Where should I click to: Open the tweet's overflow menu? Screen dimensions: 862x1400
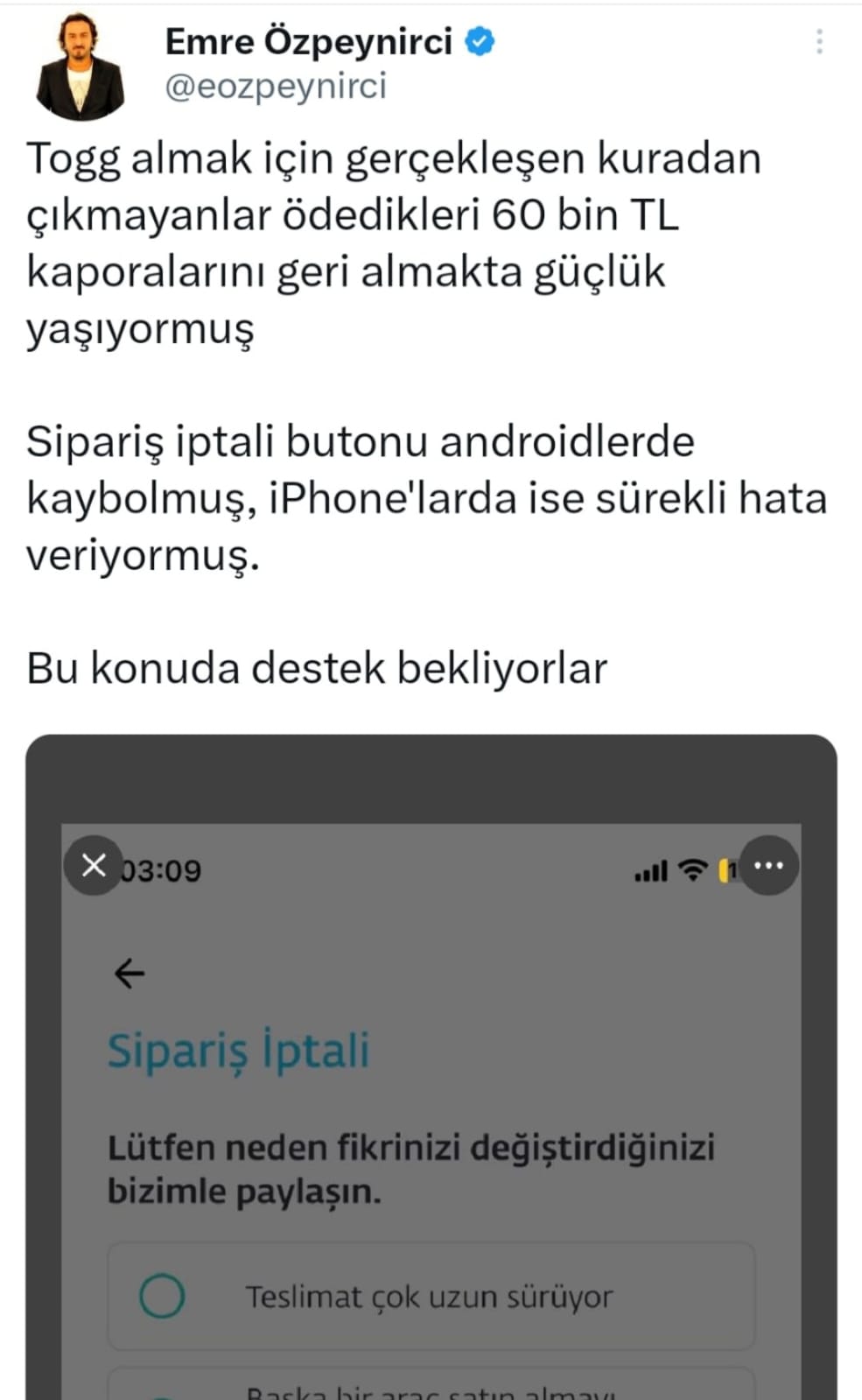(x=819, y=41)
